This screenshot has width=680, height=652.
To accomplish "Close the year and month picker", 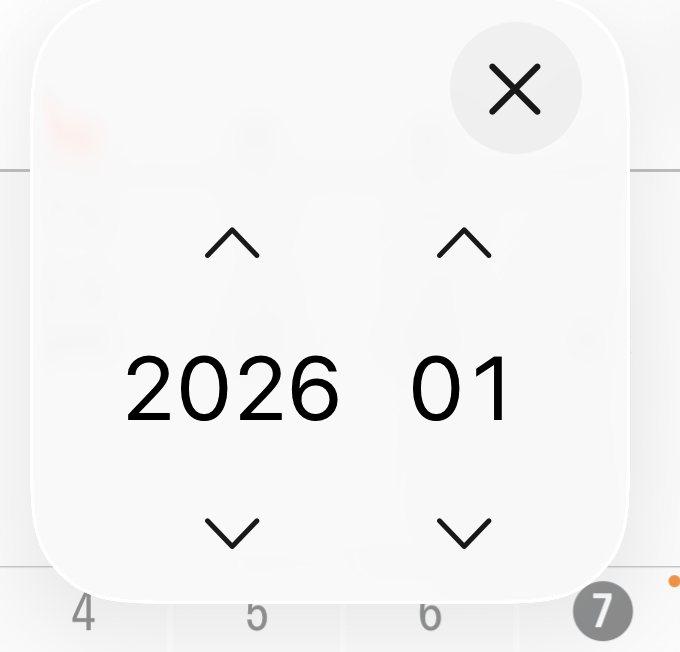I will click(515, 89).
